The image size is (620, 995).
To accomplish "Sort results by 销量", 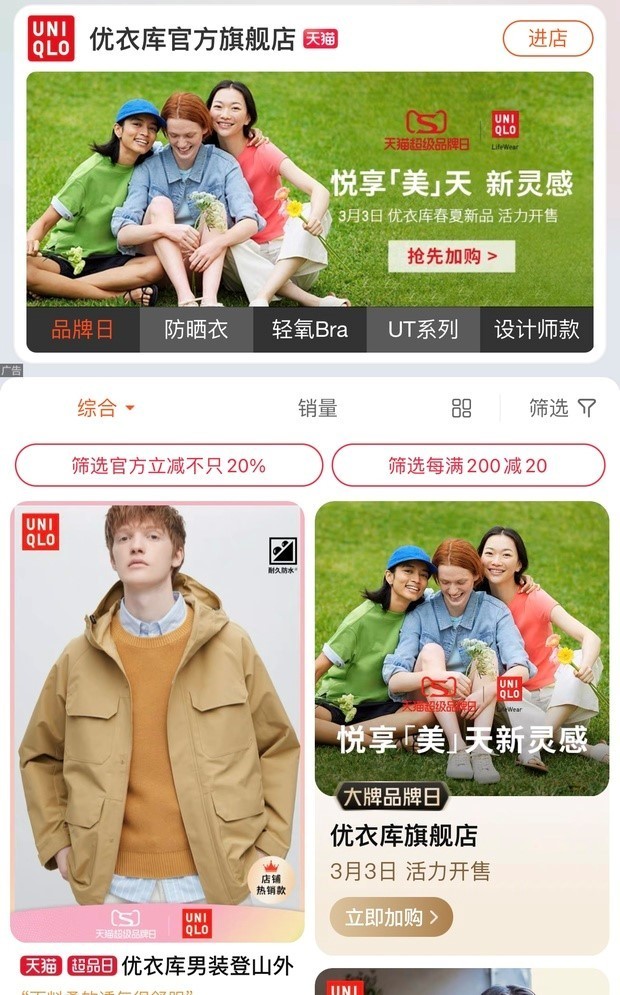I will point(317,408).
